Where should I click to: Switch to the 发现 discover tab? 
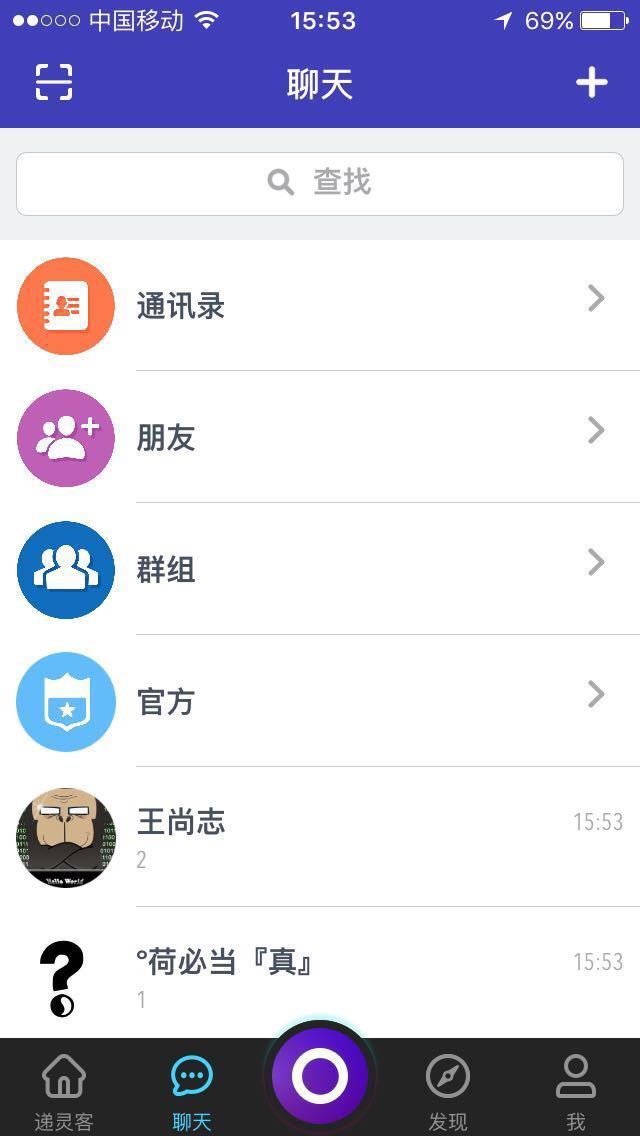point(447,1090)
